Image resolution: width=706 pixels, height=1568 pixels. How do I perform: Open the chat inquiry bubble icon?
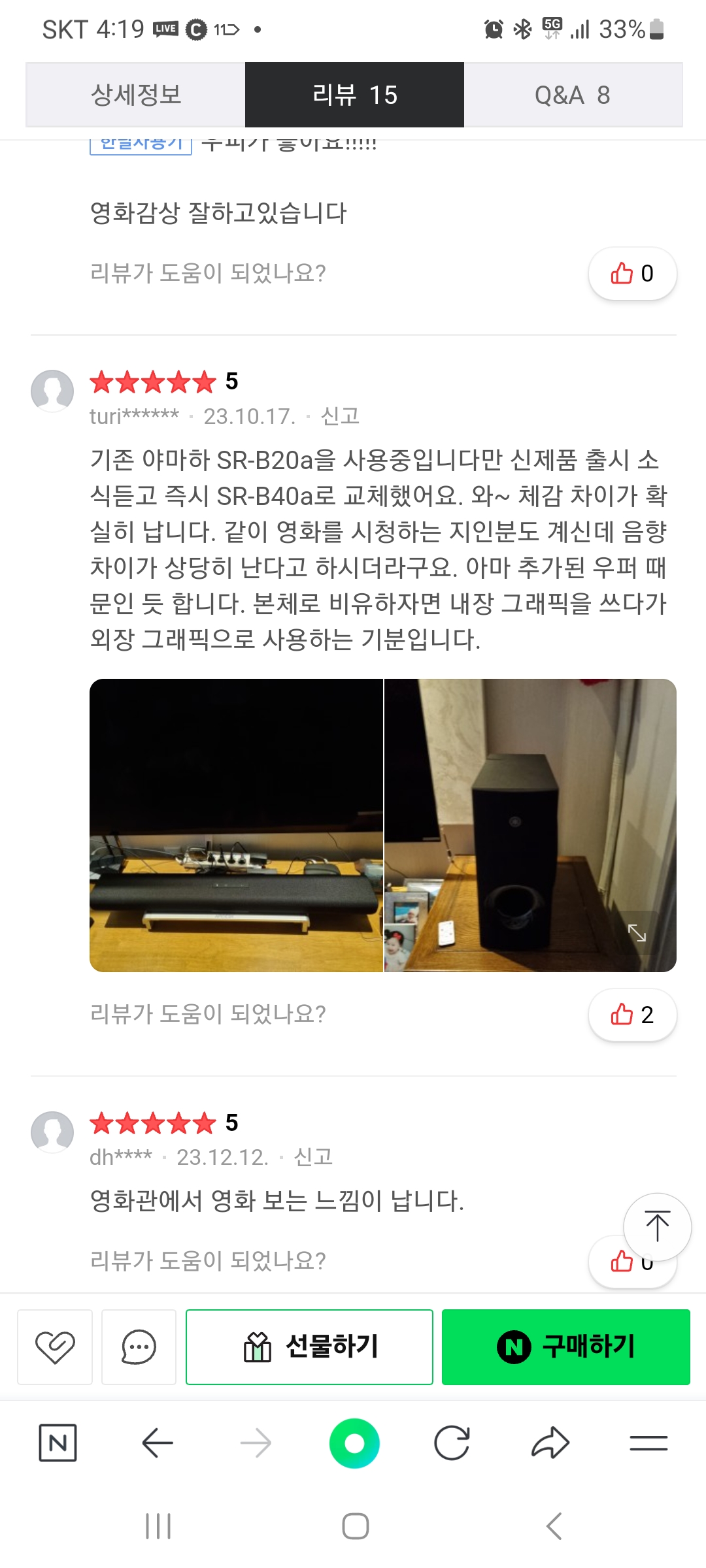pos(139,1347)
